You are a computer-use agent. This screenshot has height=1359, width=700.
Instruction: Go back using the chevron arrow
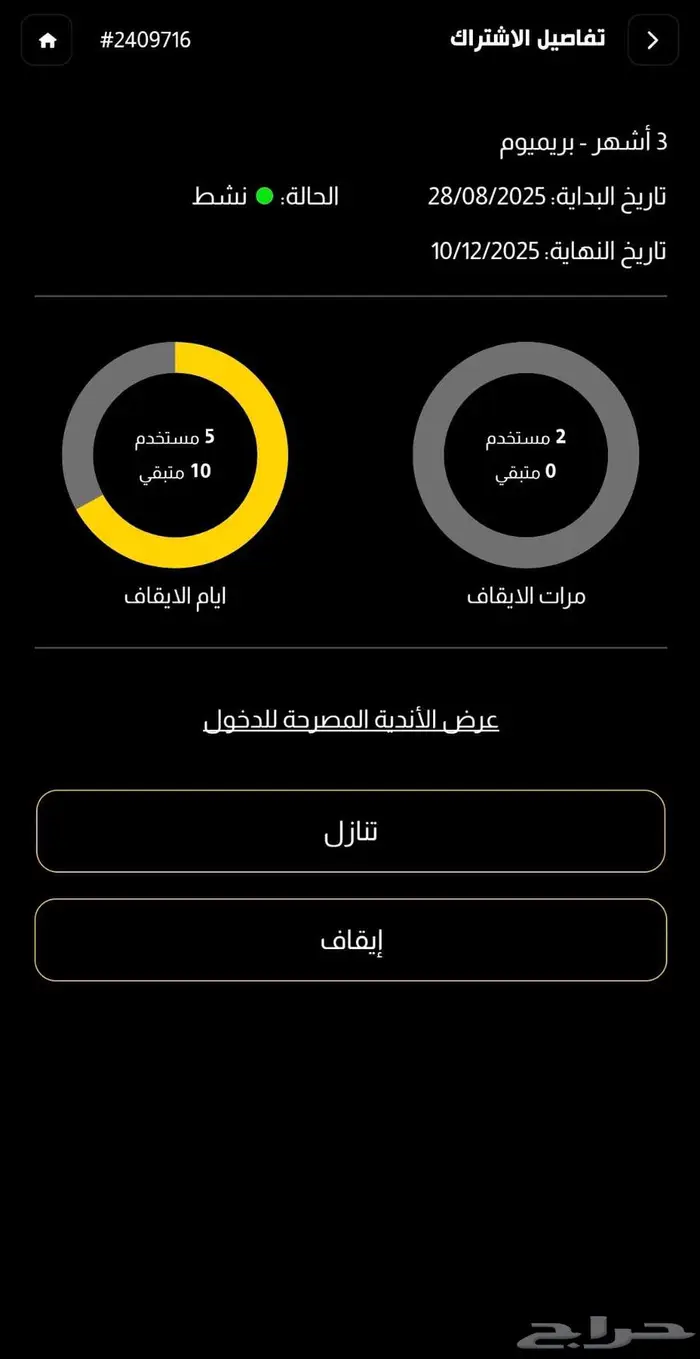653,40
